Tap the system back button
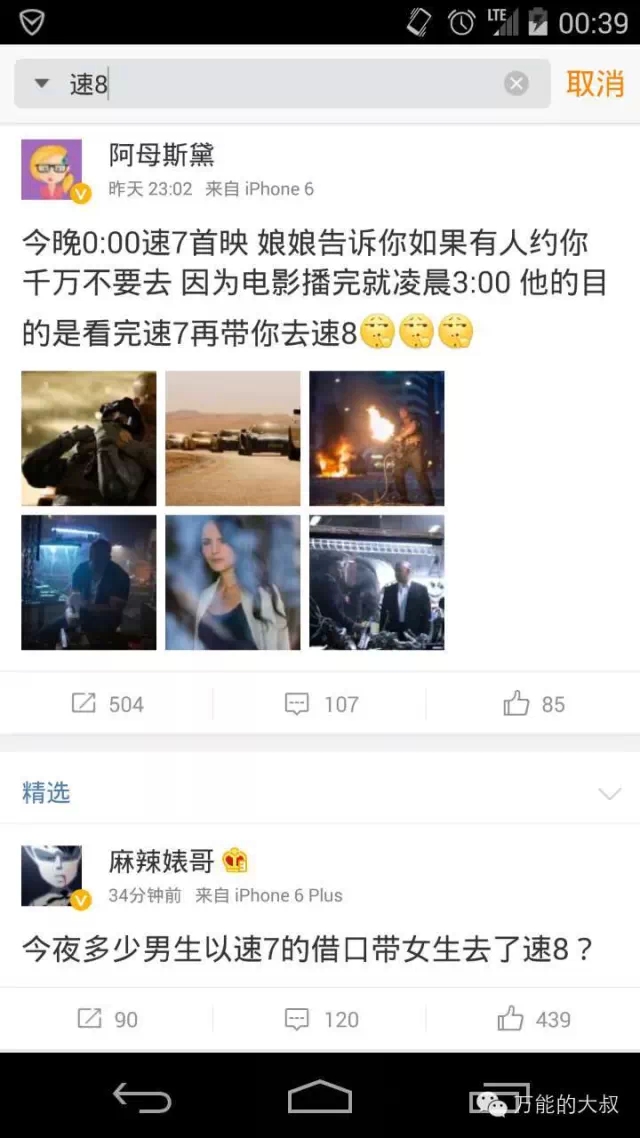 142,1097
